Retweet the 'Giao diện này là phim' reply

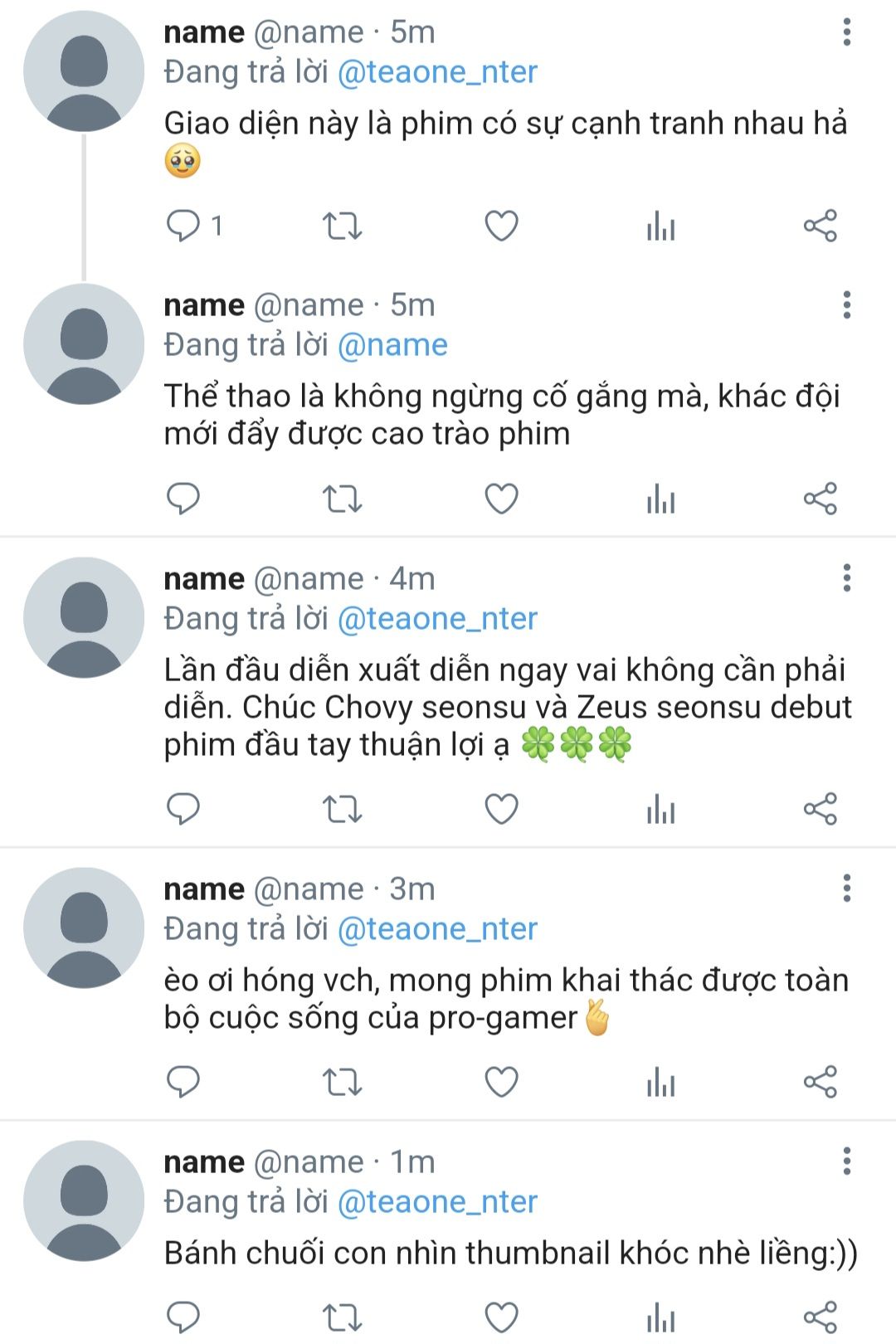342,226
